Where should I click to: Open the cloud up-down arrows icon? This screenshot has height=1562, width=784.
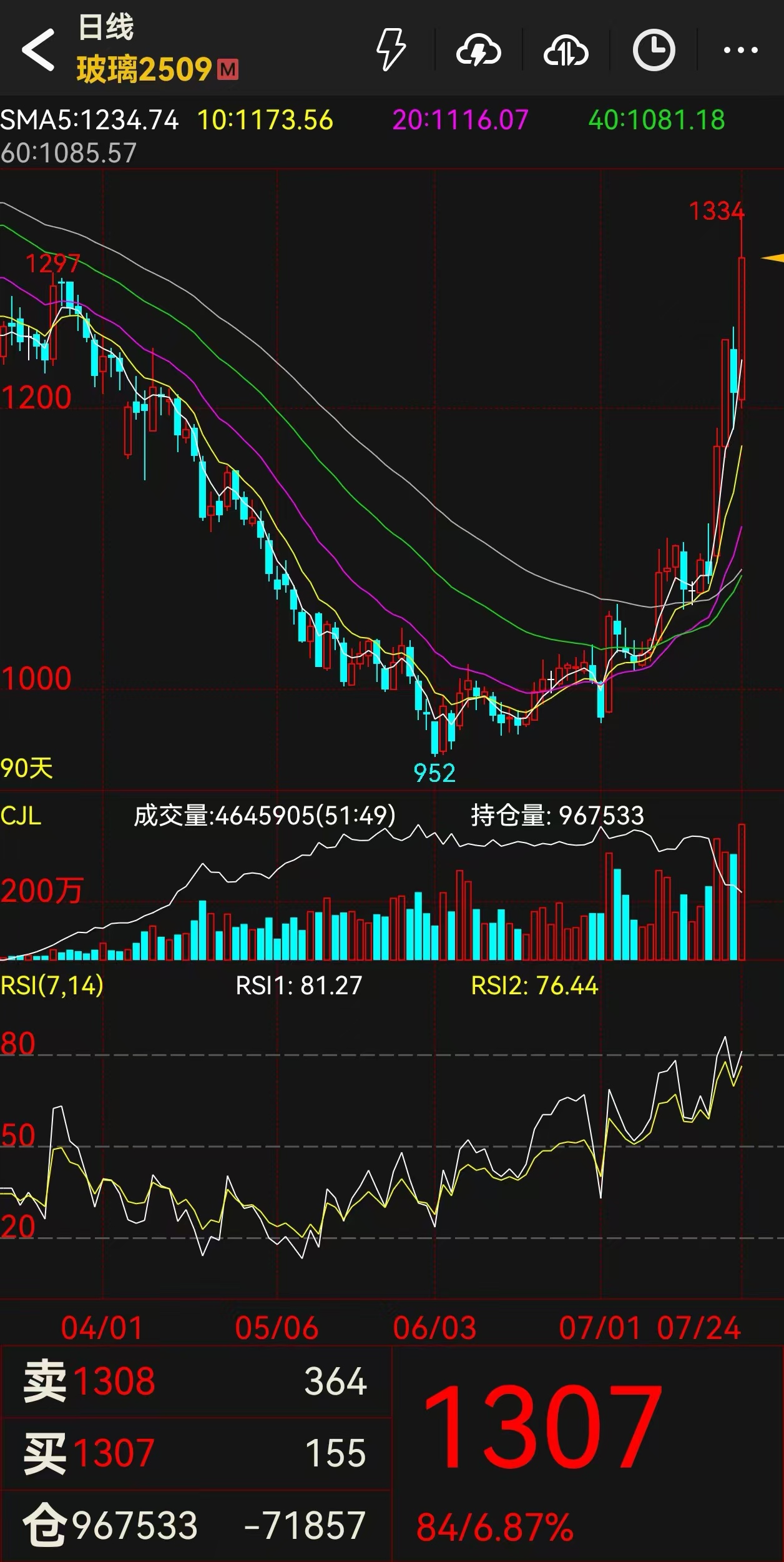(566, 50)
